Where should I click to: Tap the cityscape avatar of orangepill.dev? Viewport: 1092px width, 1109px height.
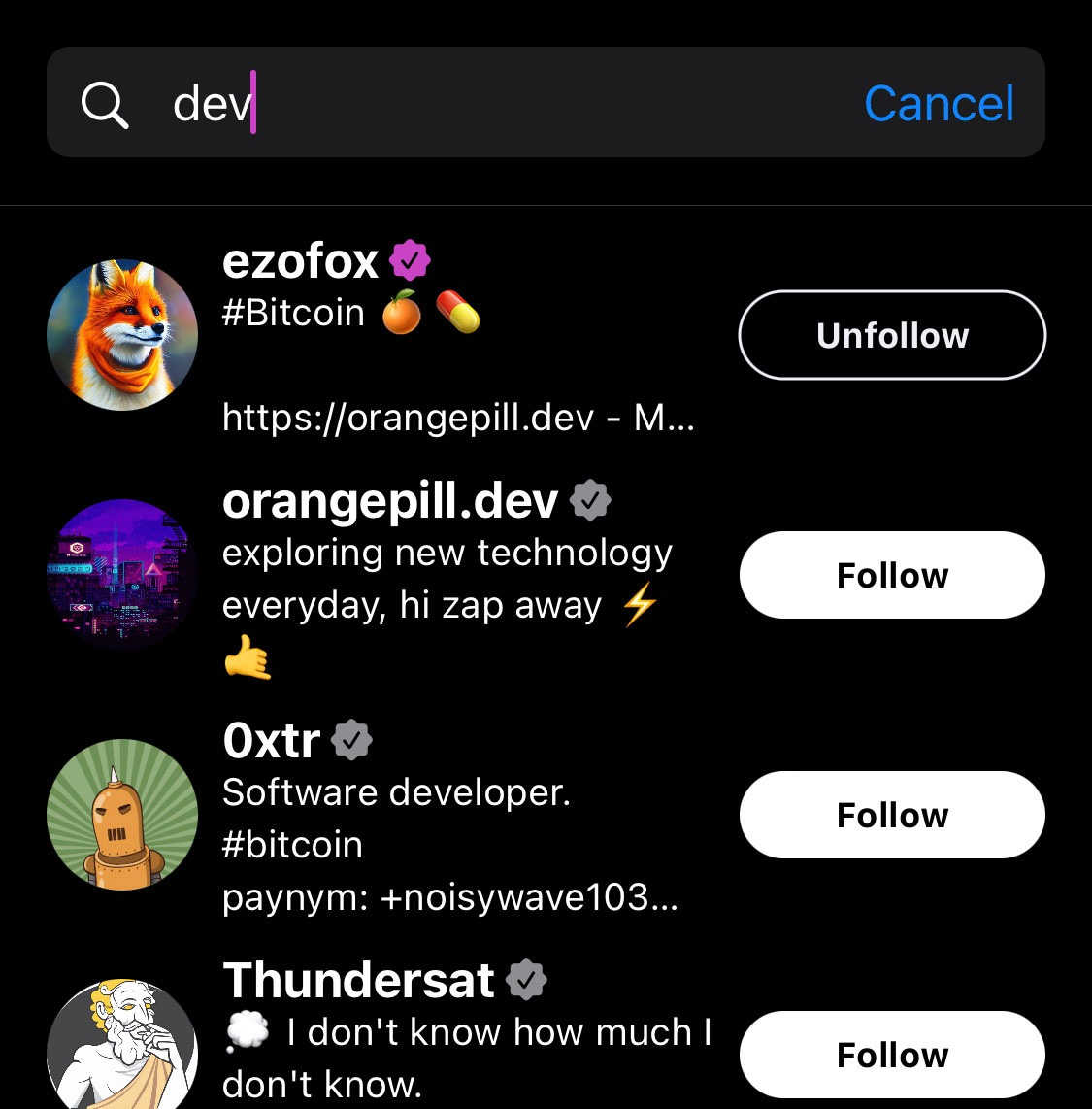pos(121,575)
